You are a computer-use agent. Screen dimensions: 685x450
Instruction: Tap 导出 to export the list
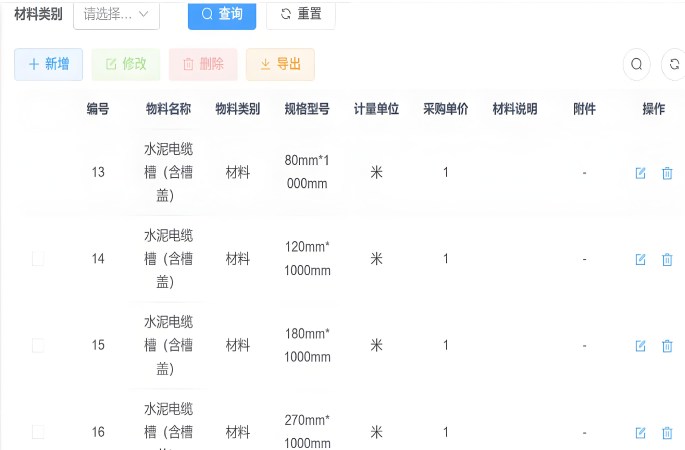(280, 64)
